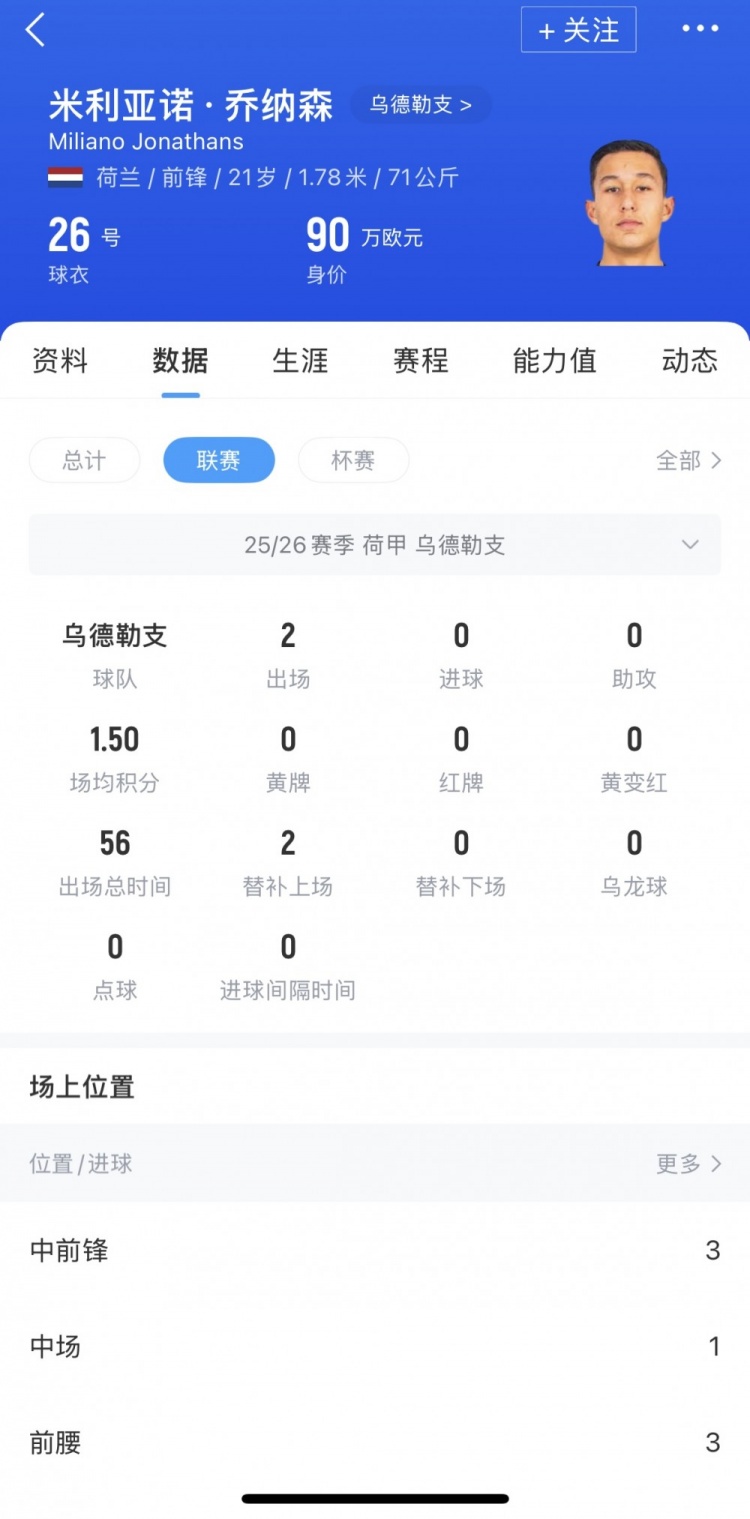The image size is (750, 1519).
Task: Open the three-dot overflow menu
Action: [700, 29]
